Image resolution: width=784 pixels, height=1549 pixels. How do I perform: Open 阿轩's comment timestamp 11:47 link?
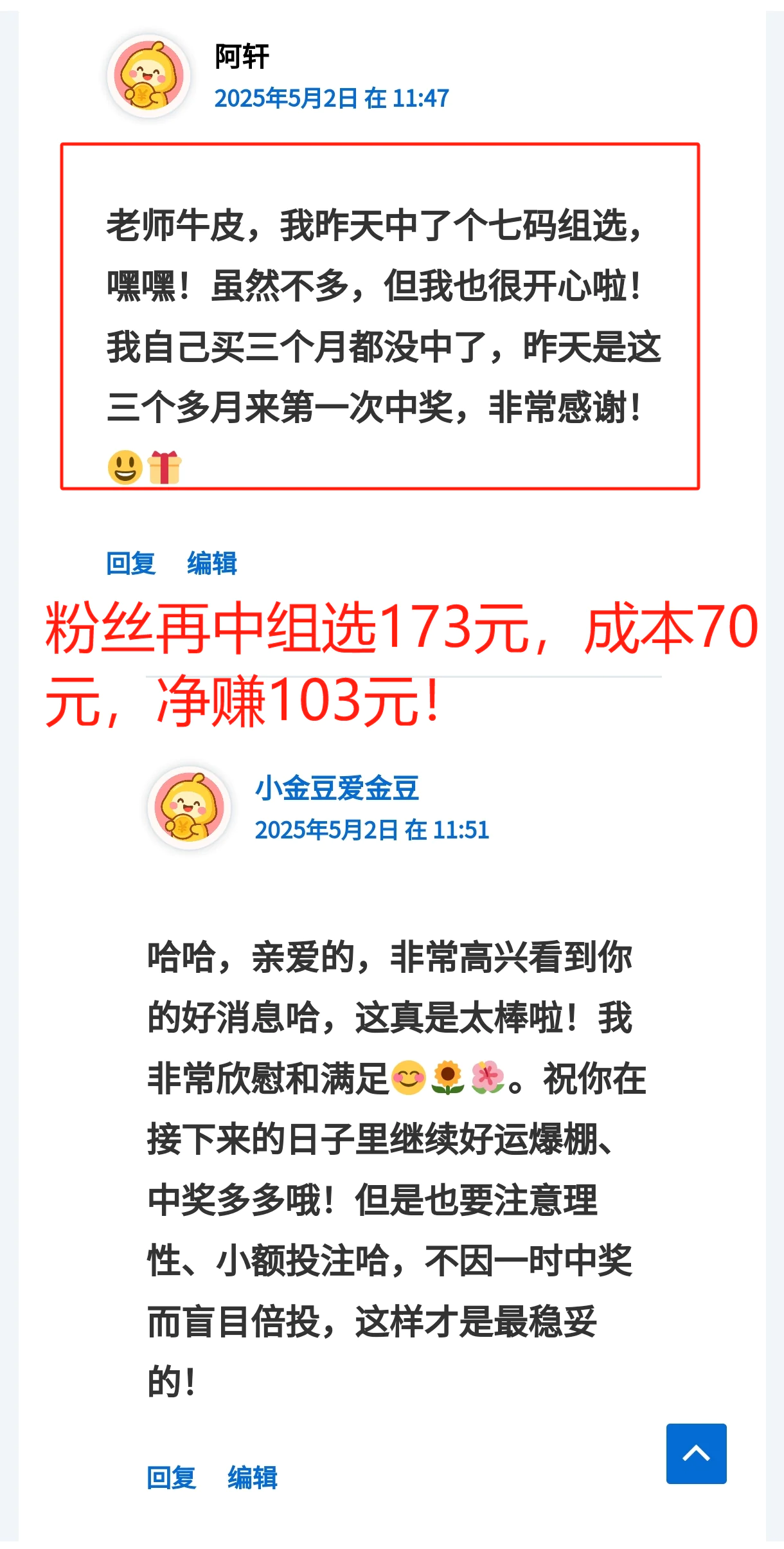point(332,98)
